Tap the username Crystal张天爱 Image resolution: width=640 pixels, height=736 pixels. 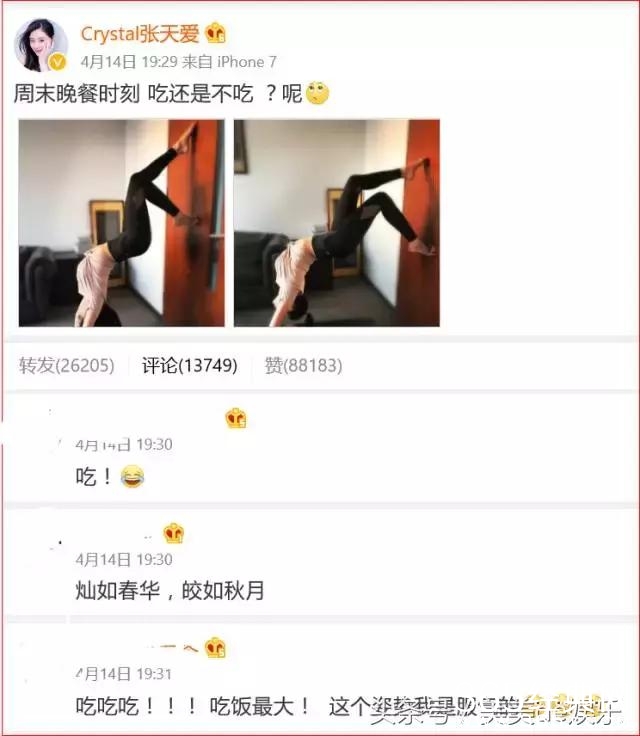click(141, 34)
